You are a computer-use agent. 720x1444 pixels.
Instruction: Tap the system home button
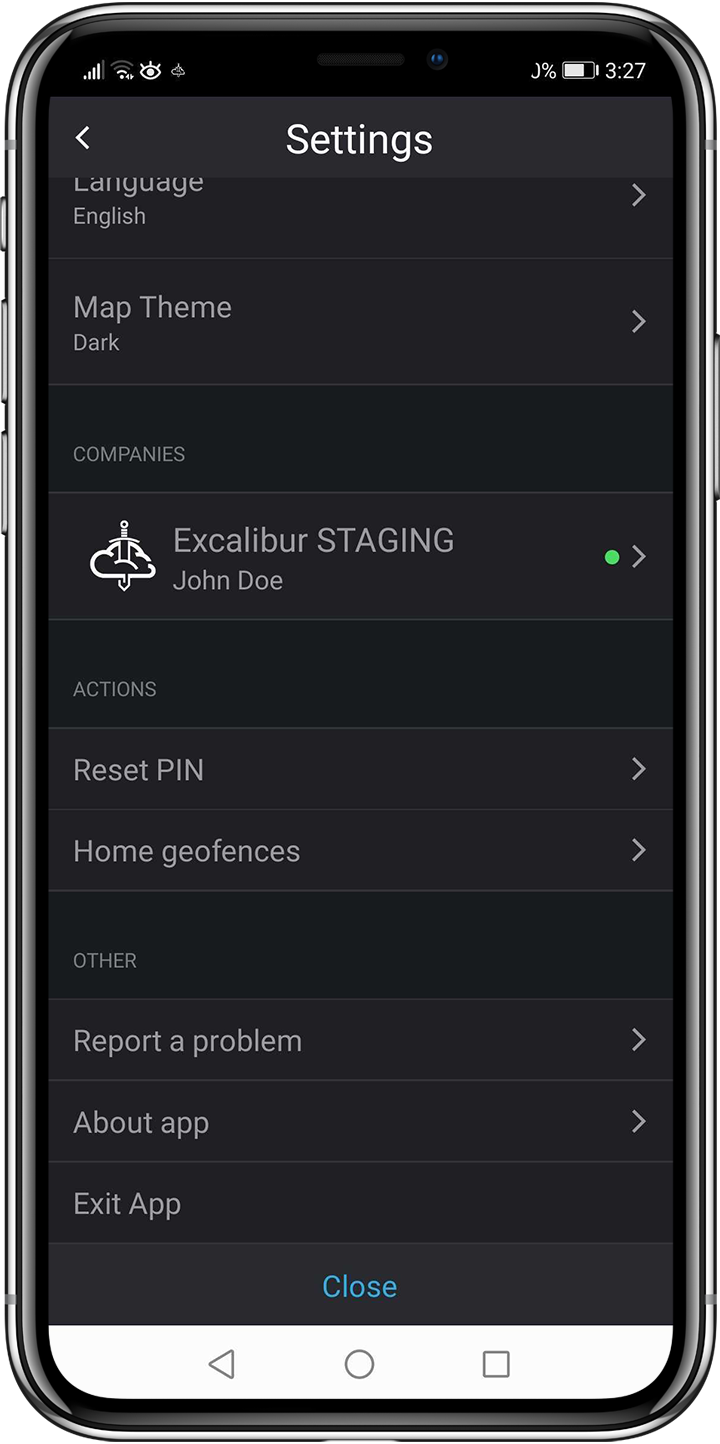click(x=359, y=1364)
